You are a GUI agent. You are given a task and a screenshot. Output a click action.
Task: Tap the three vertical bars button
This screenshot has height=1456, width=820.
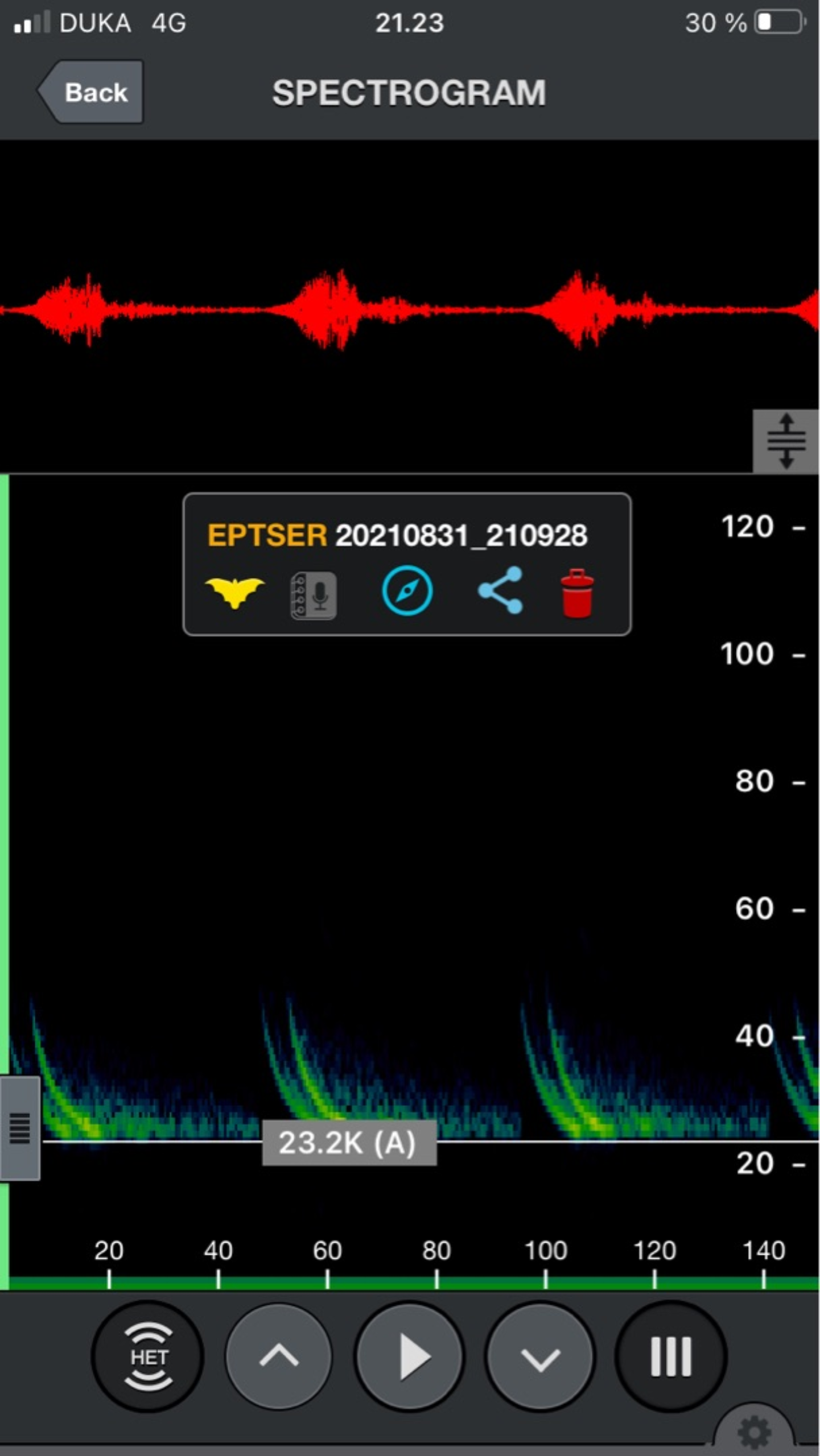click(671, 1357)
